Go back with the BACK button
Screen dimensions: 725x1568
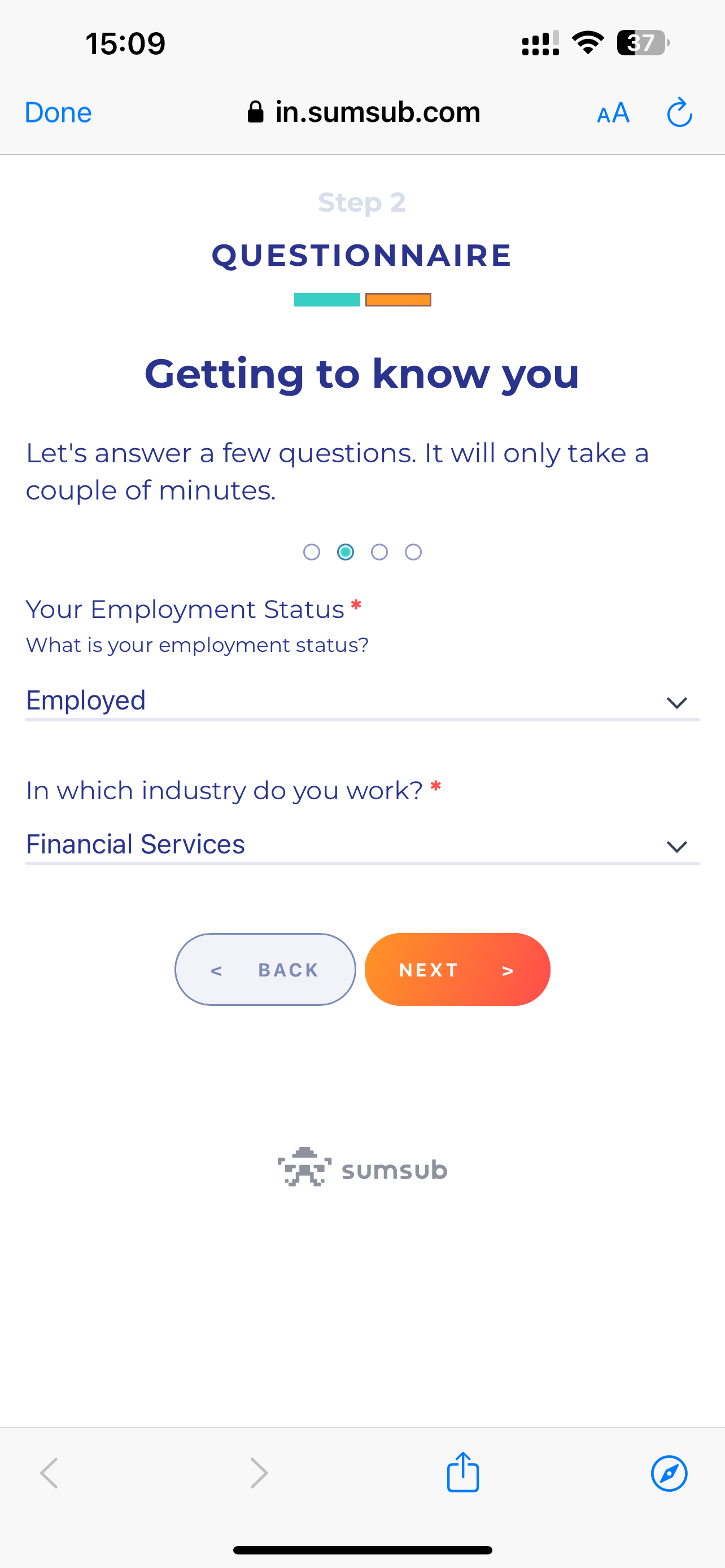pos(265,969)
